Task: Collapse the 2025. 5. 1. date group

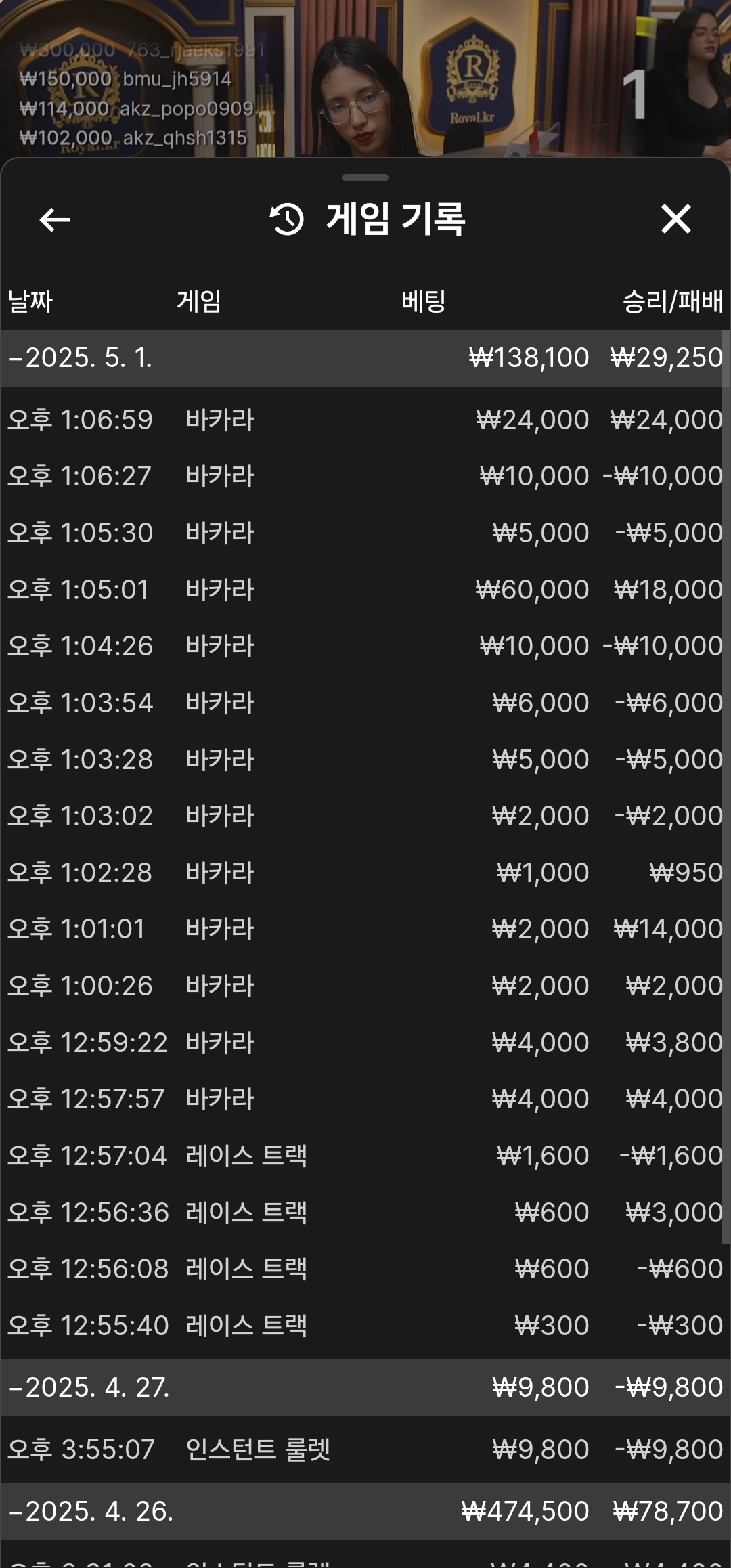Action: [x=365, y=358]
